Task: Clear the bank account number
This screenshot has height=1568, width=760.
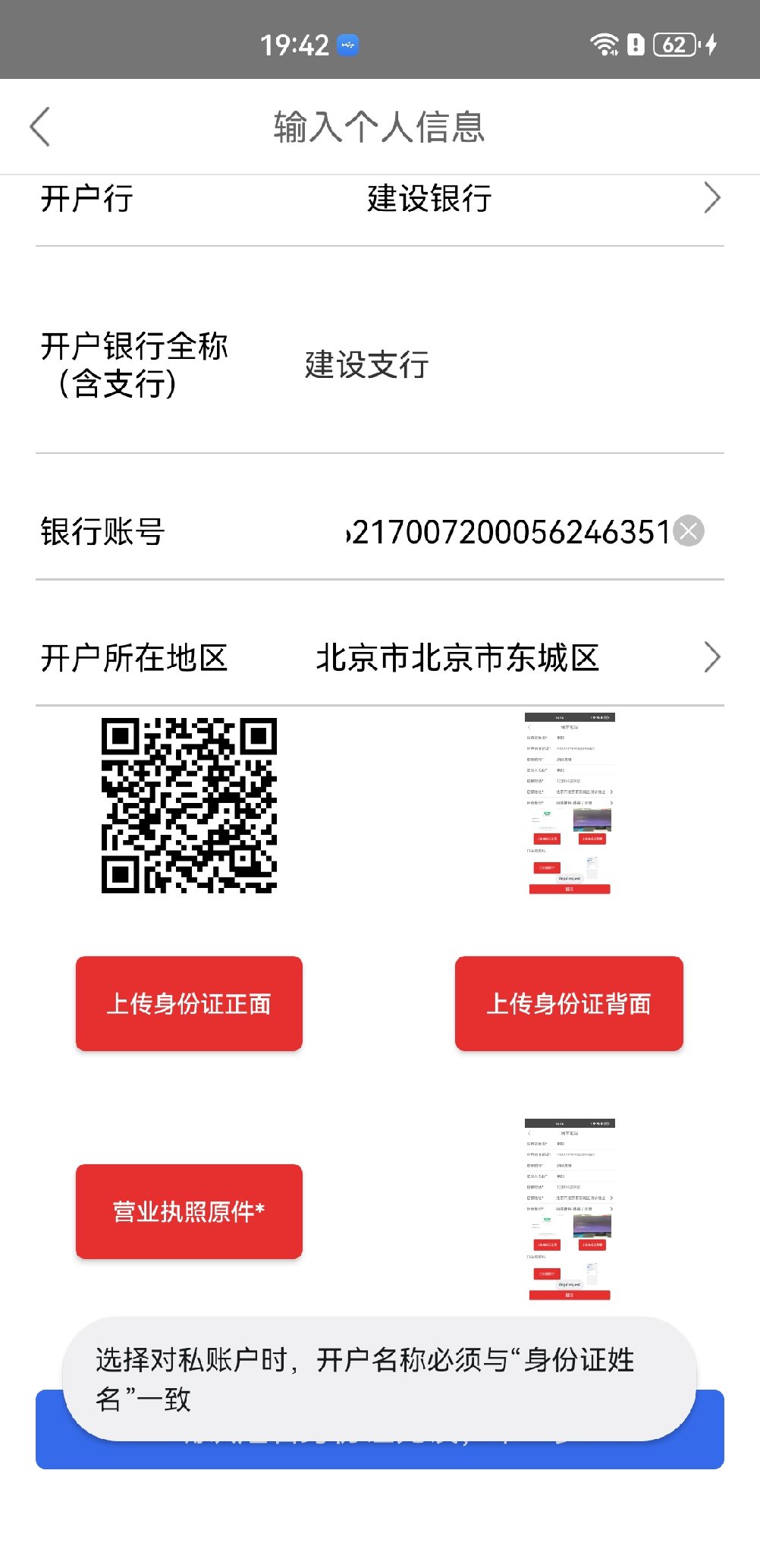Action: pyautogui.click(x=689, y=531)
